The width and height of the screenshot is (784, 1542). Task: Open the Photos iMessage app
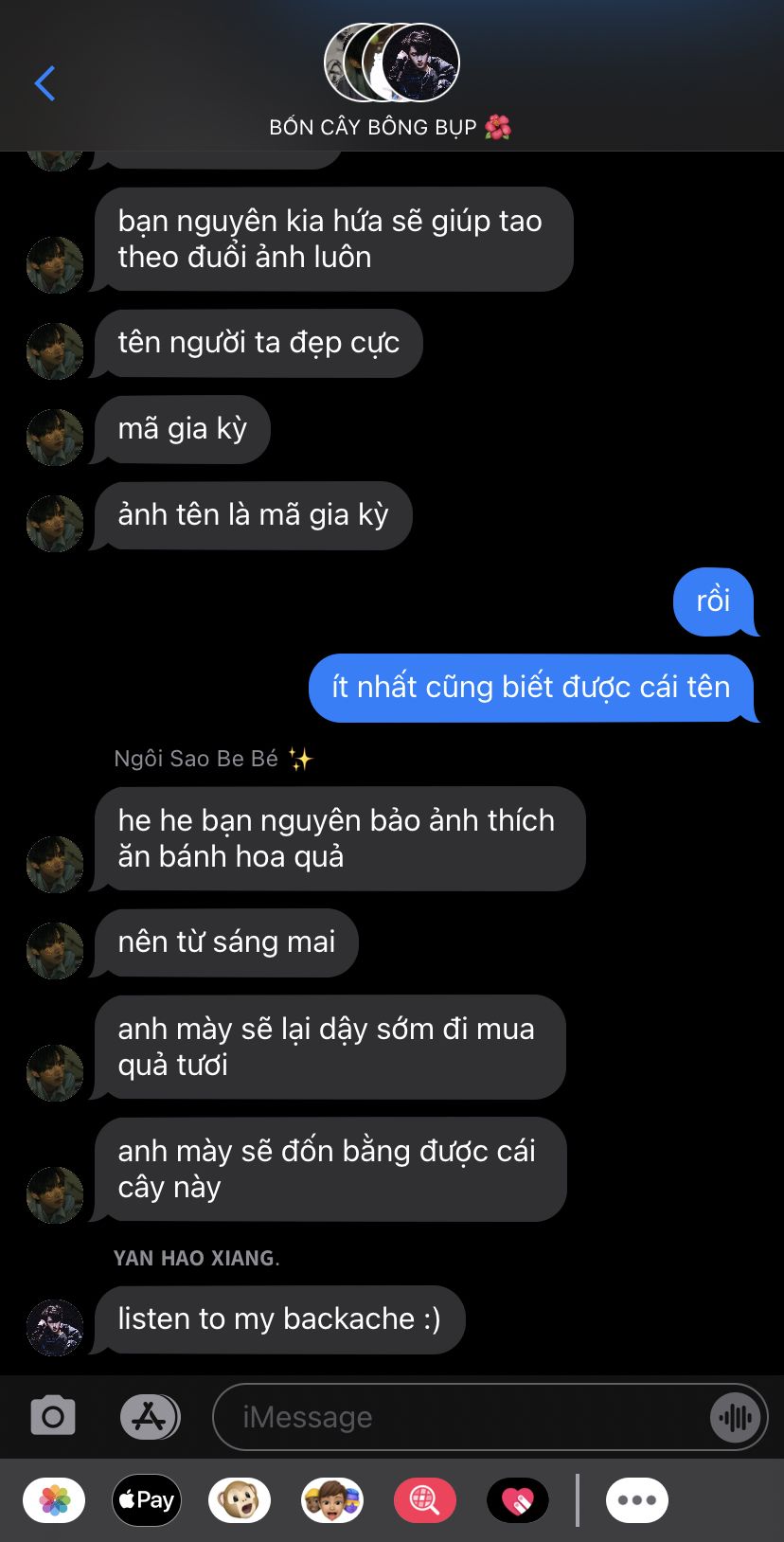(x=54, y=1500)
